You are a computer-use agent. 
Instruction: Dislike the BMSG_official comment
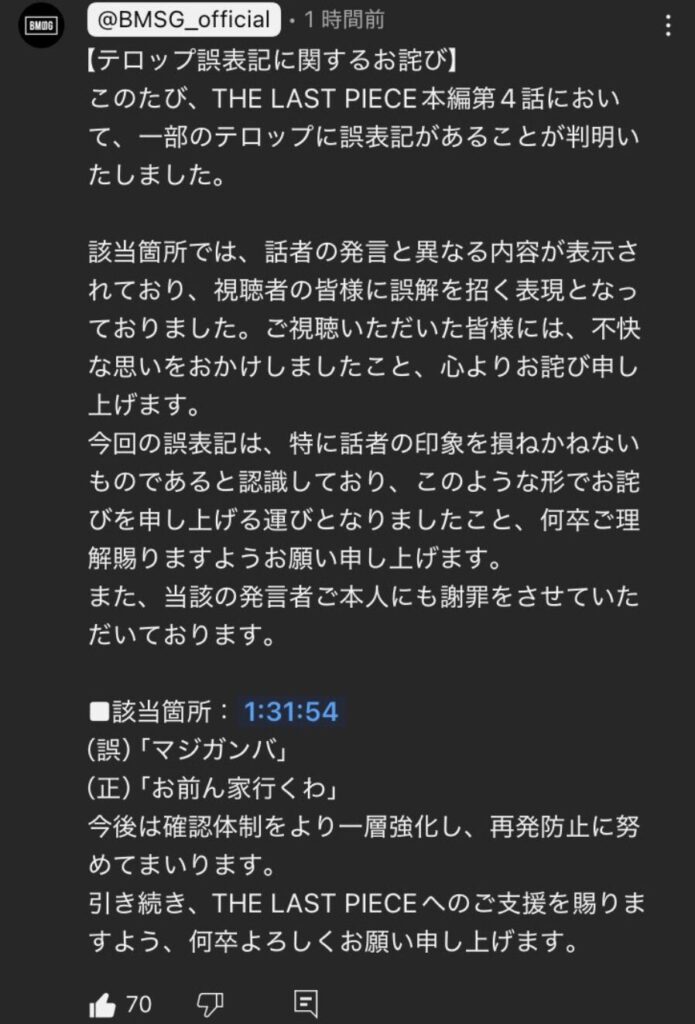click(x=209, y=1003)
